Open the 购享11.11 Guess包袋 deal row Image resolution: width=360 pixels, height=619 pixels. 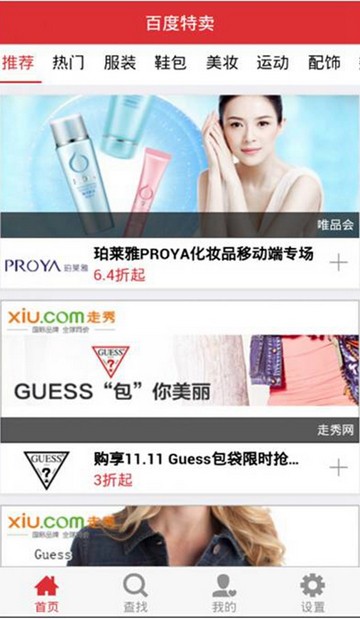pyautogui.click(x=180, y=468)
